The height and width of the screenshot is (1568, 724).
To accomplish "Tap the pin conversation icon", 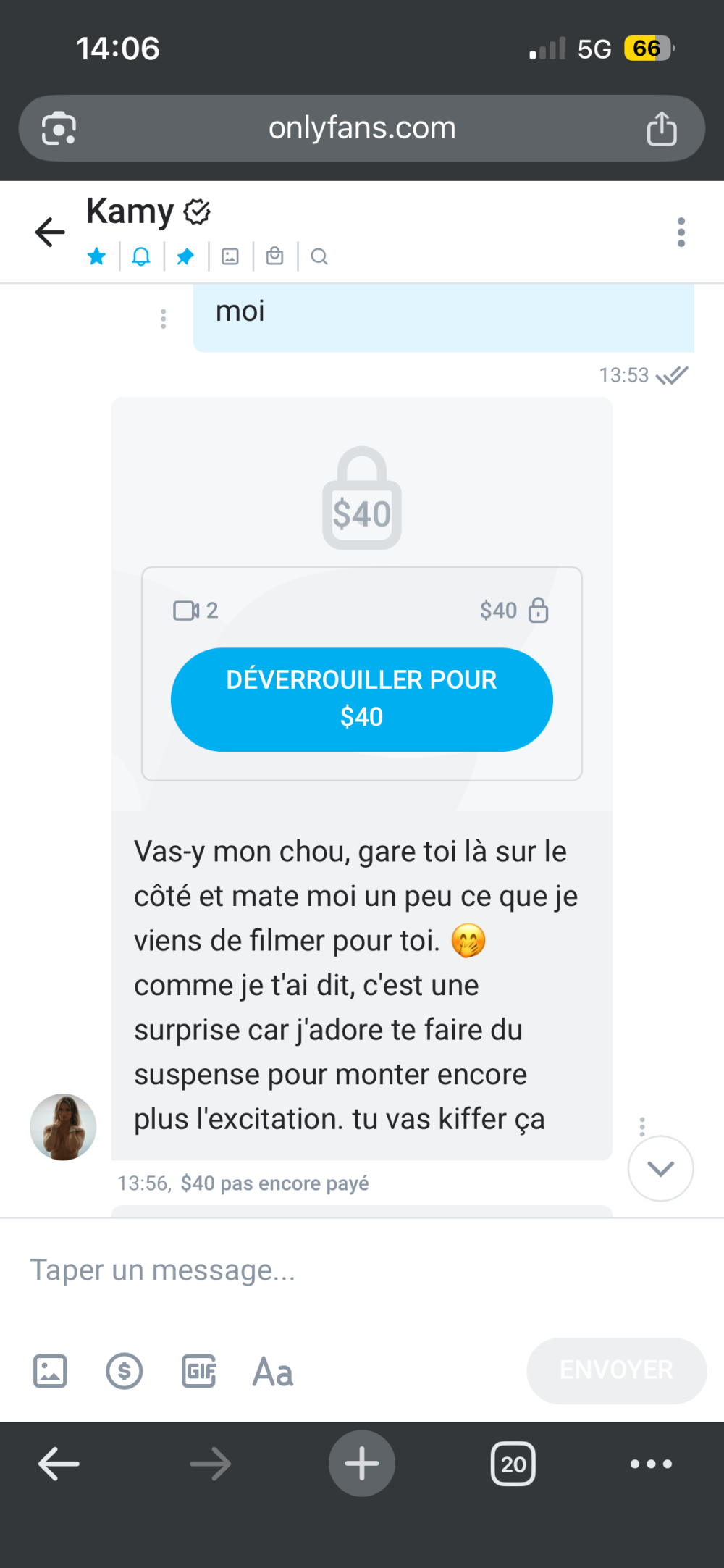I will coord(185,256).
